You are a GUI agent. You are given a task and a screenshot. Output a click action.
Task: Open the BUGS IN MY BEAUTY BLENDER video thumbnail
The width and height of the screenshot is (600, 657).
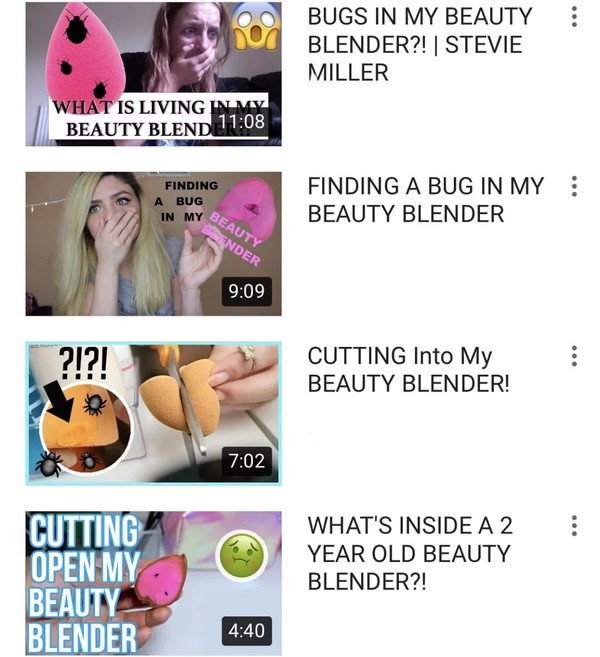[x=153, y=74]
